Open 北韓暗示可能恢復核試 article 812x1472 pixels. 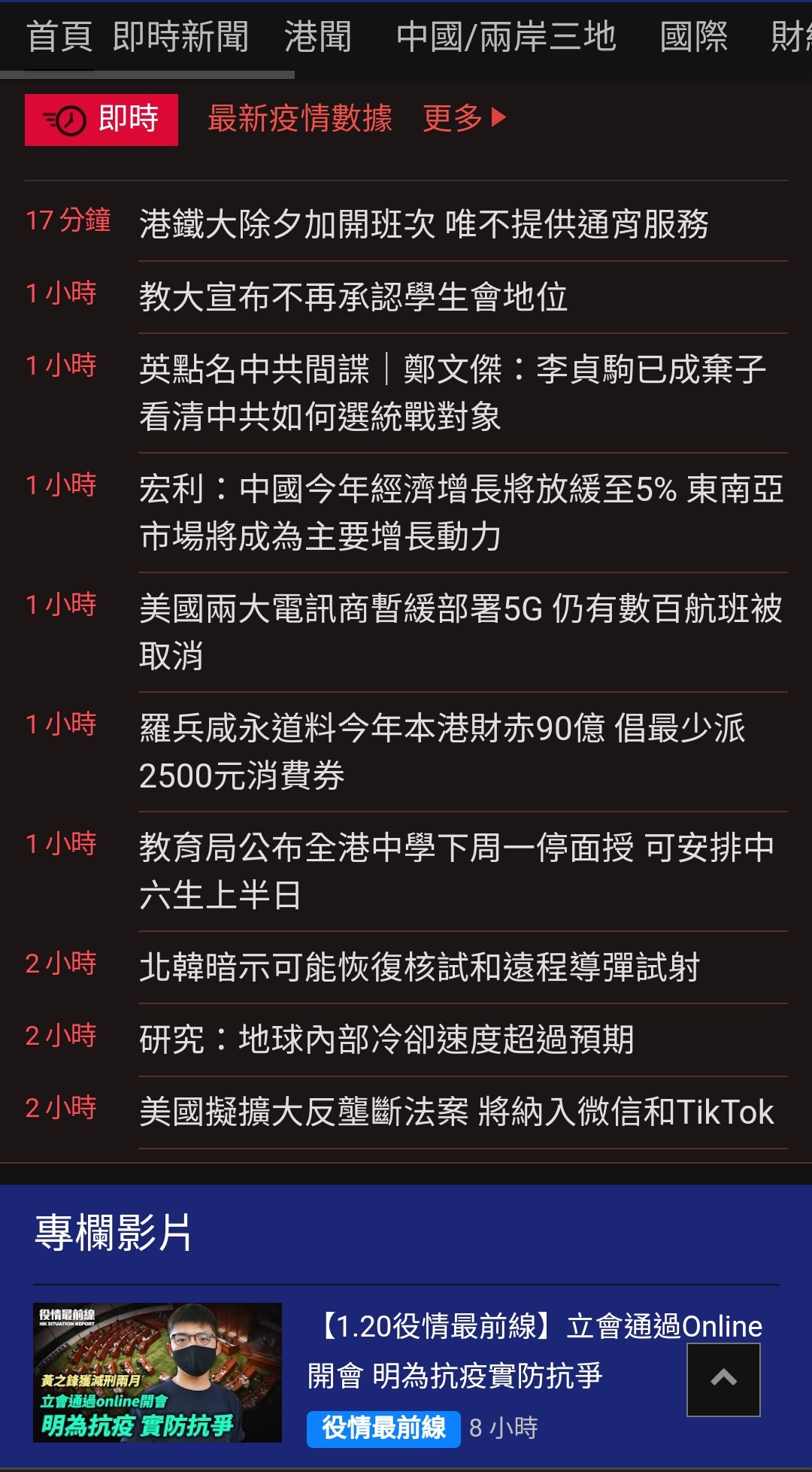(420, 967)
